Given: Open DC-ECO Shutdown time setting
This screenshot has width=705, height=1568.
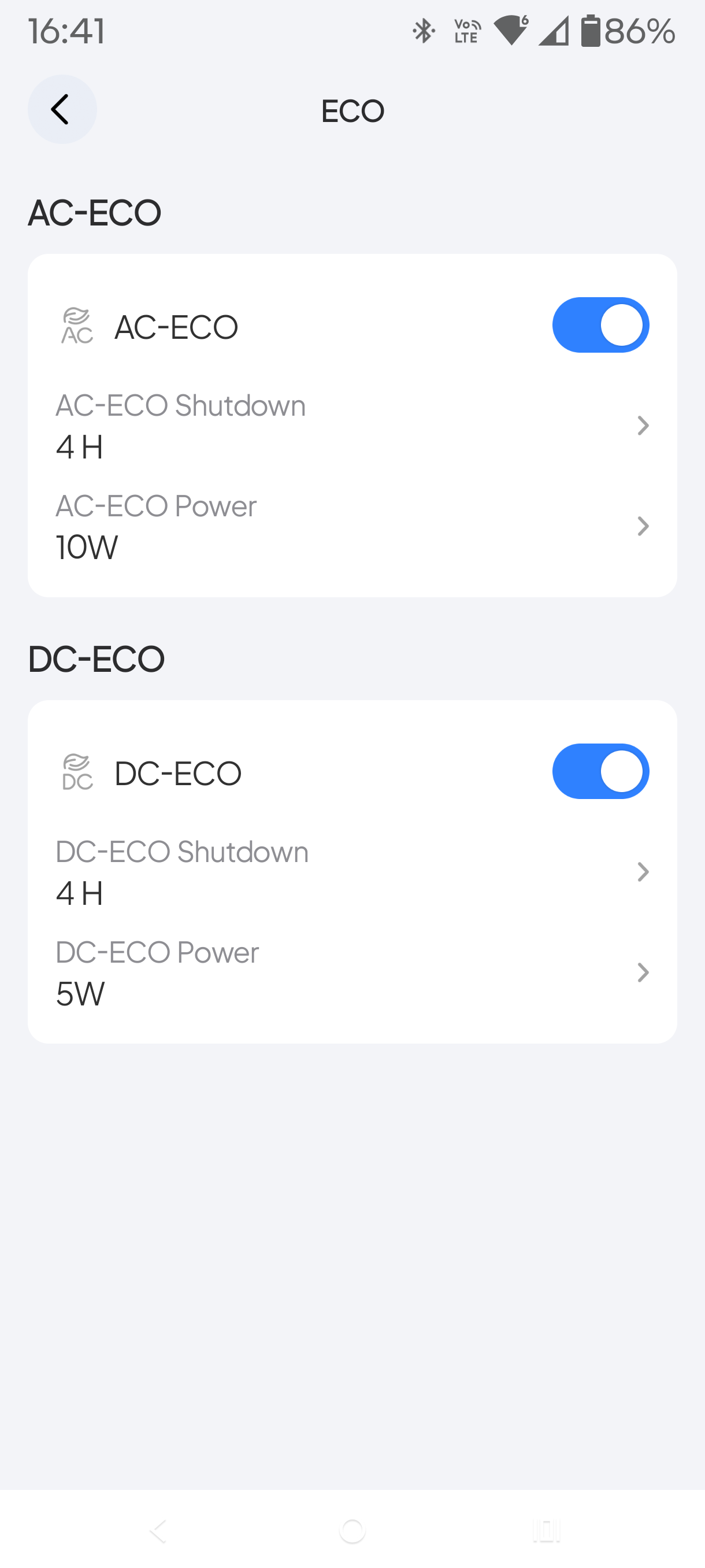Looking at the screenshot, I should pos(351,872).
